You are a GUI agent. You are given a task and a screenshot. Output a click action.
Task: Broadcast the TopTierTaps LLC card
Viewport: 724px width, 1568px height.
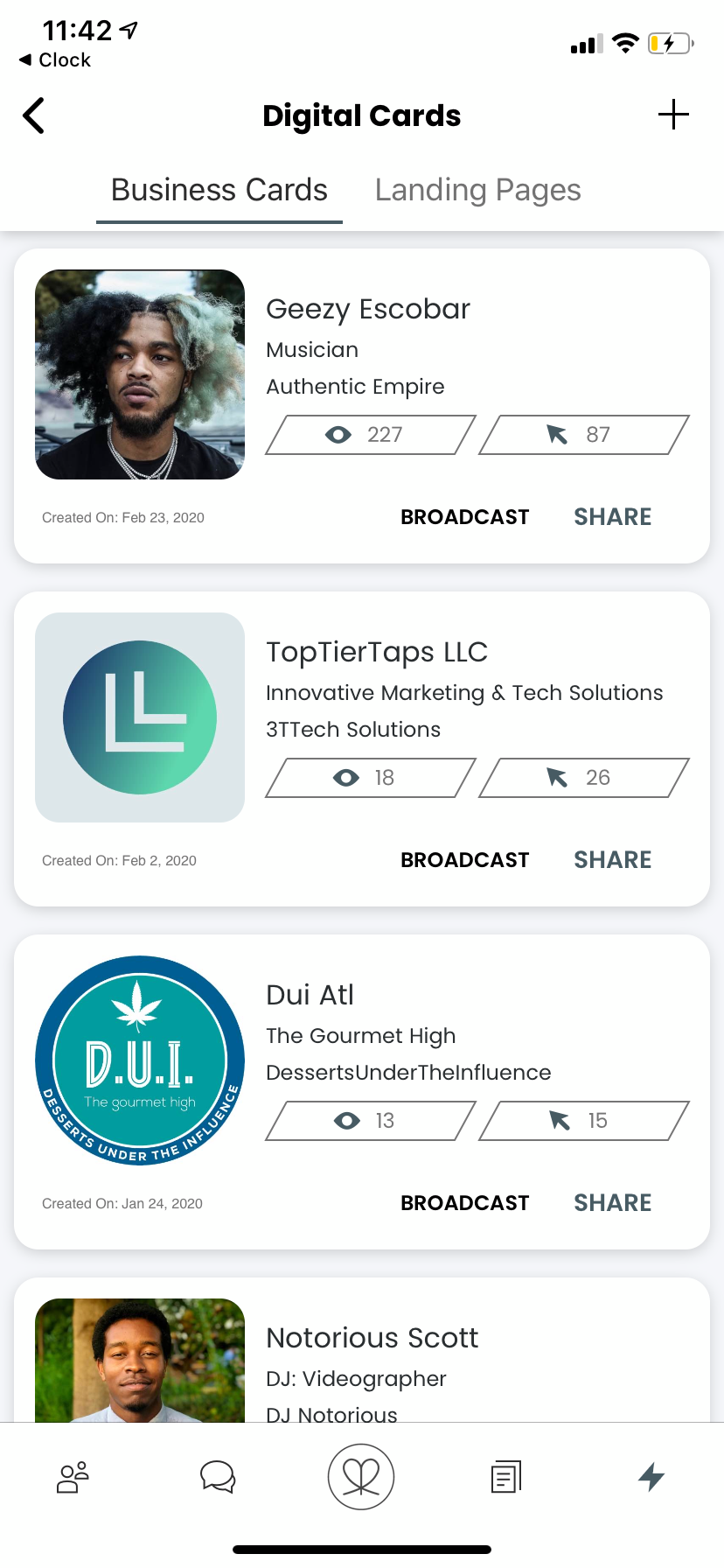pos(464,860)
